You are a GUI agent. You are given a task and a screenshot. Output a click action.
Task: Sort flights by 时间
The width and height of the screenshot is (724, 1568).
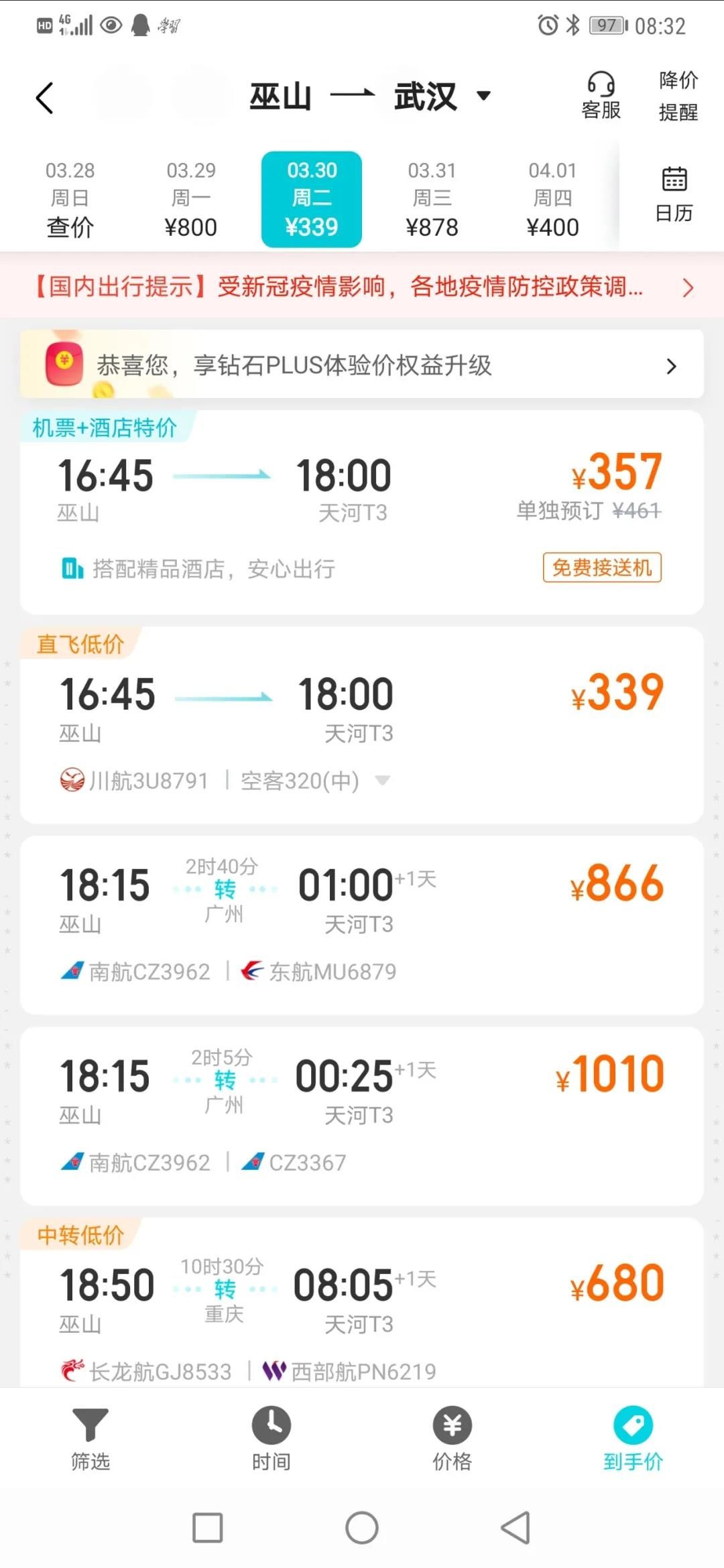tap(271, 1438)
